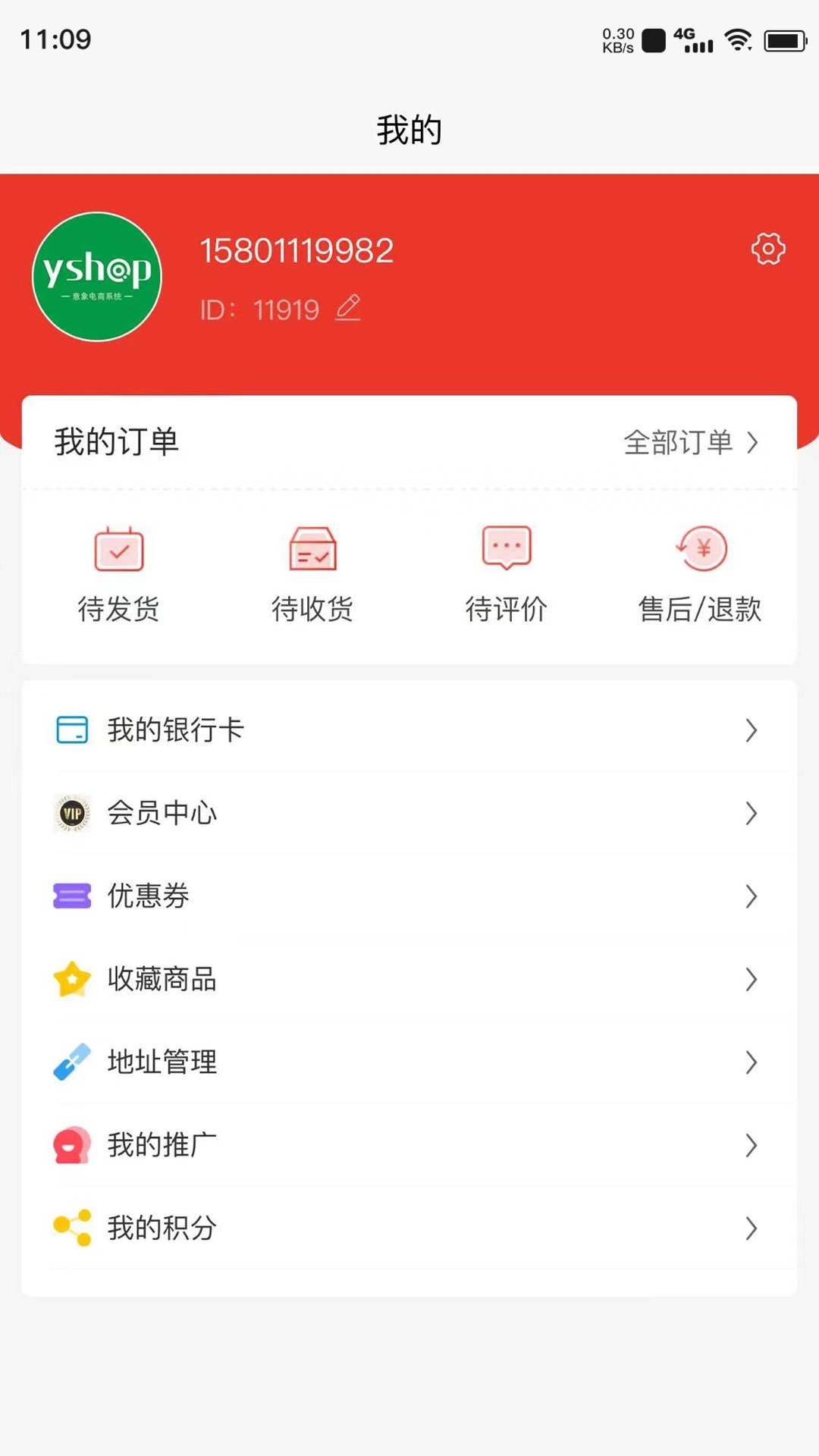Expand the 我的推广 row chevron

click(752, 1146)
